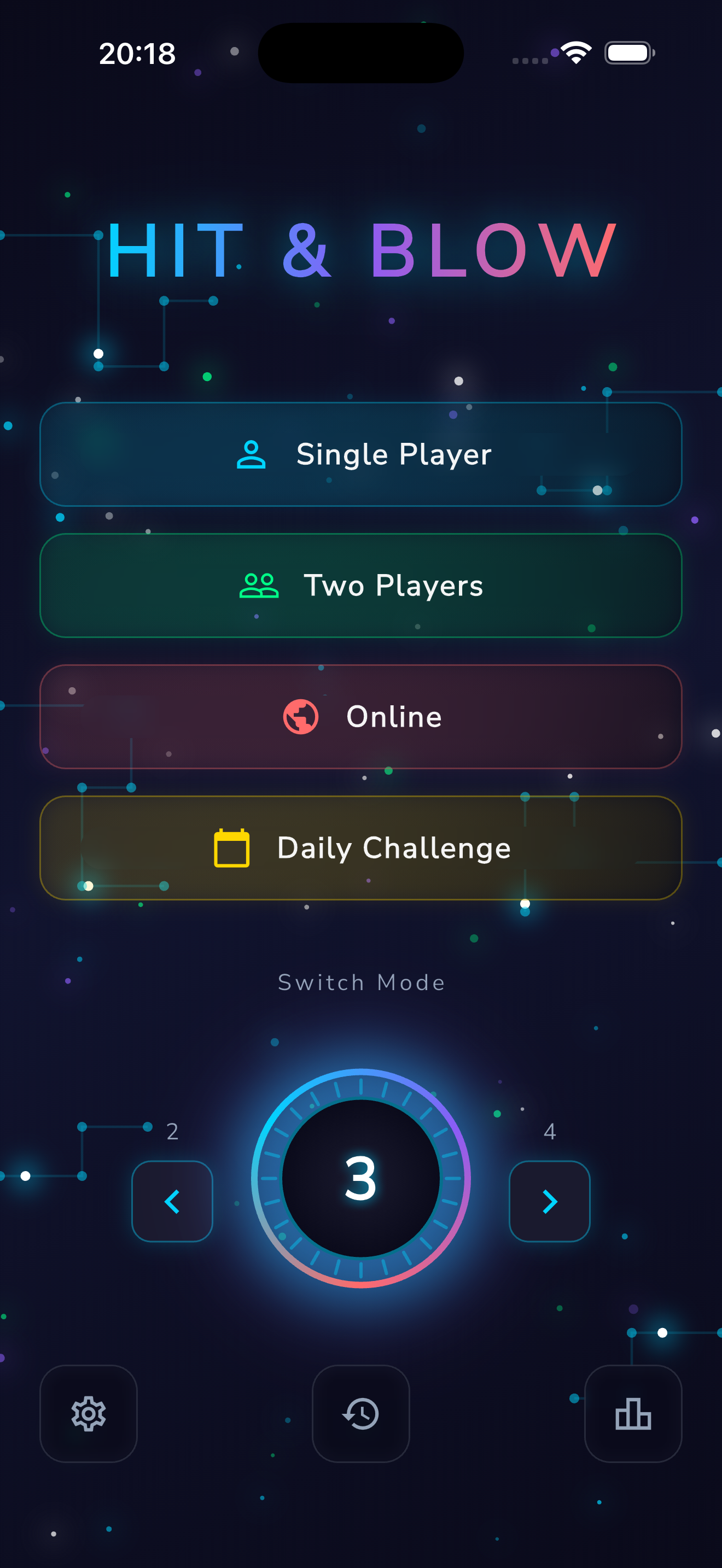Tap the right arrow to switch to mode 4

(x=549, y=1201)
